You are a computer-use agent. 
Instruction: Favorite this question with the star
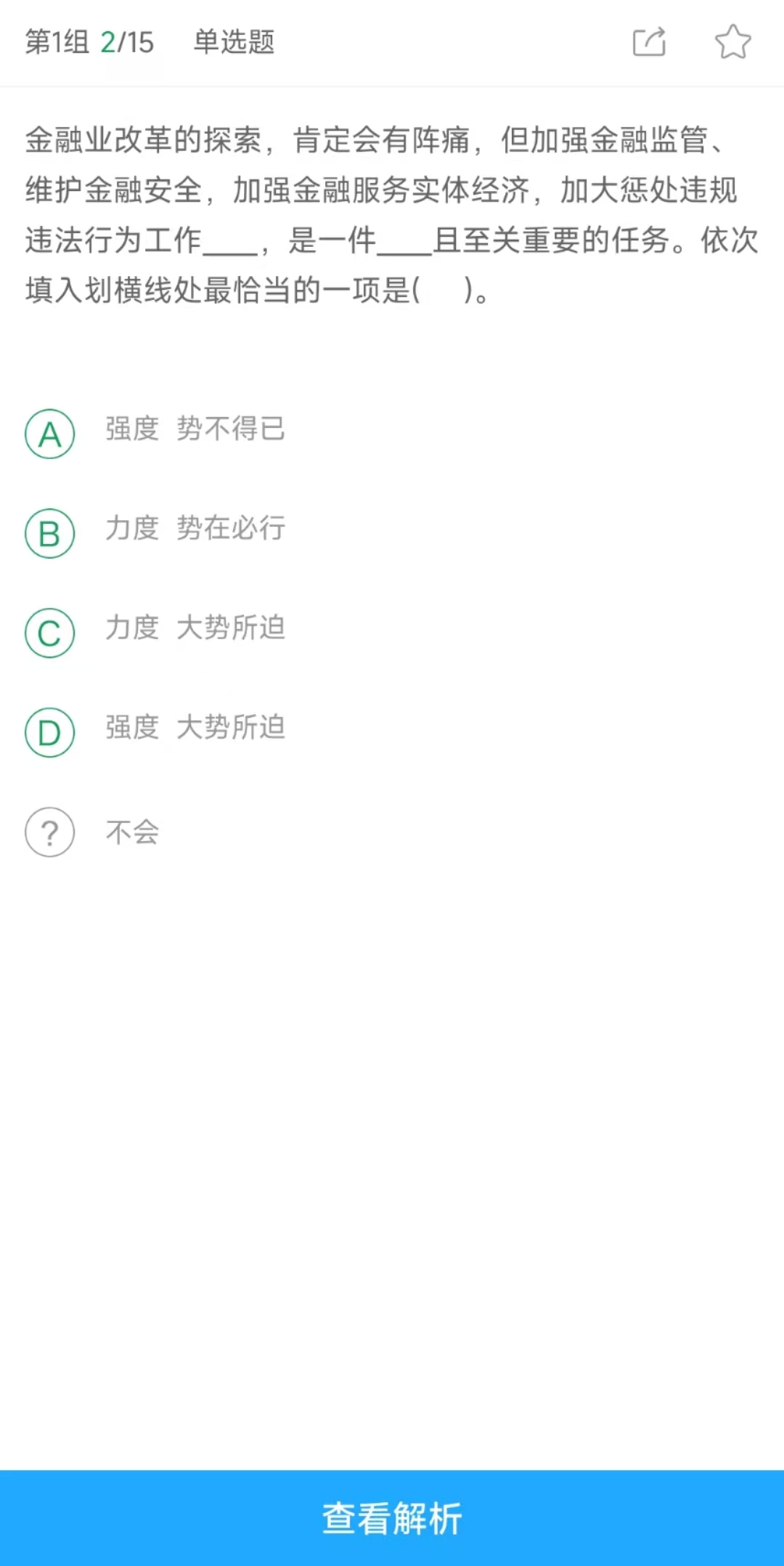point(732,41)
